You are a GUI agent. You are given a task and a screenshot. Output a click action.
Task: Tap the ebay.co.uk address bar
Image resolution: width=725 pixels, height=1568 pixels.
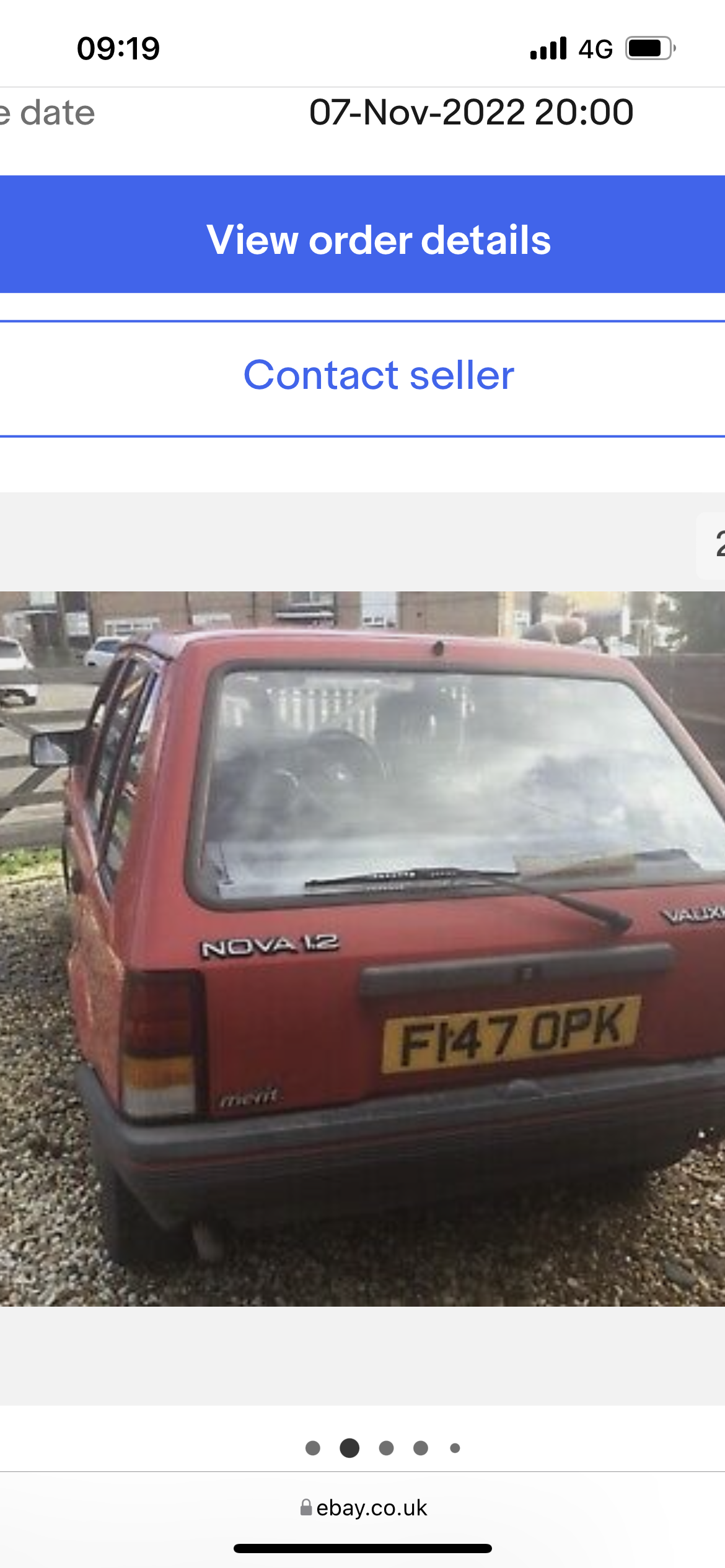pos(364,1508)
